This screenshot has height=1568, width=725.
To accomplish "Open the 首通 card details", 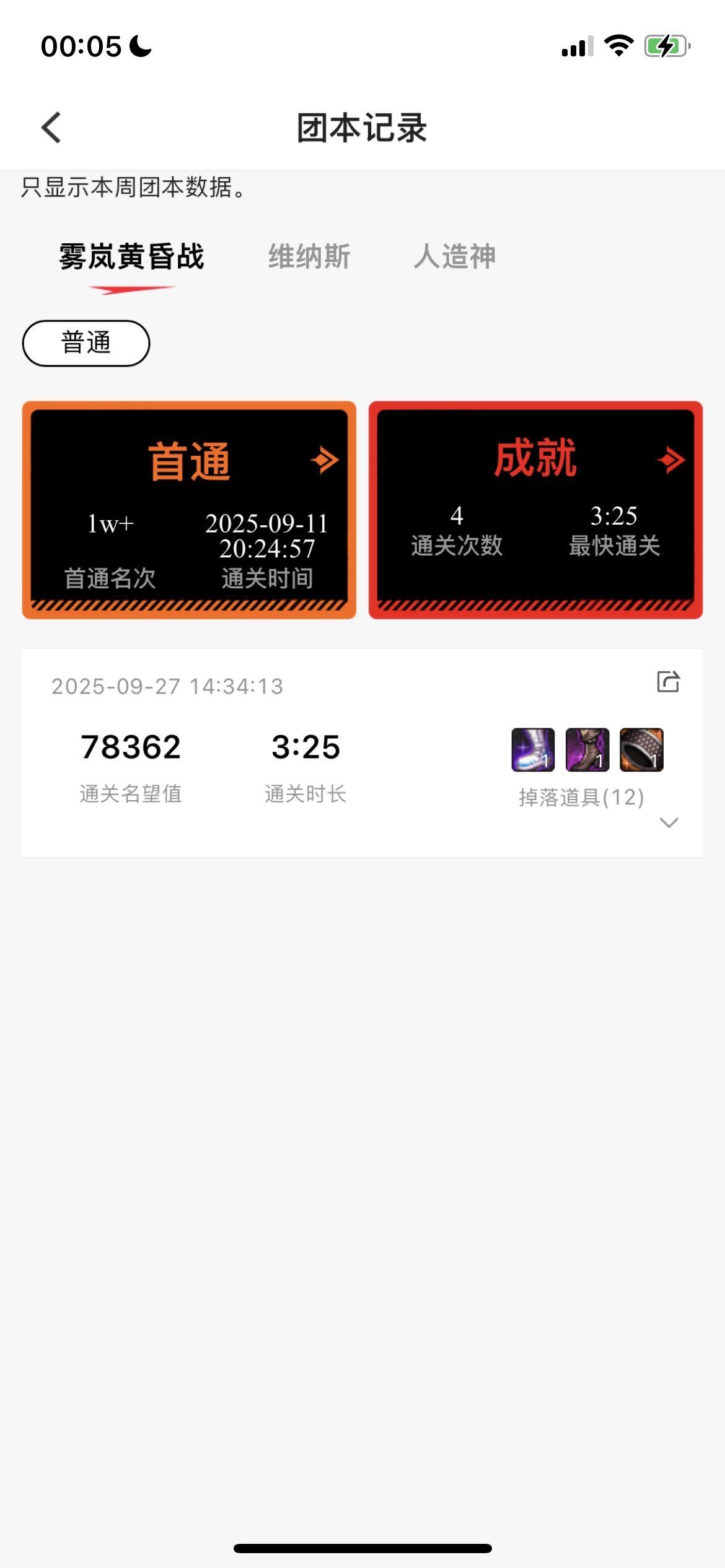I will click(x=189, y=510).
